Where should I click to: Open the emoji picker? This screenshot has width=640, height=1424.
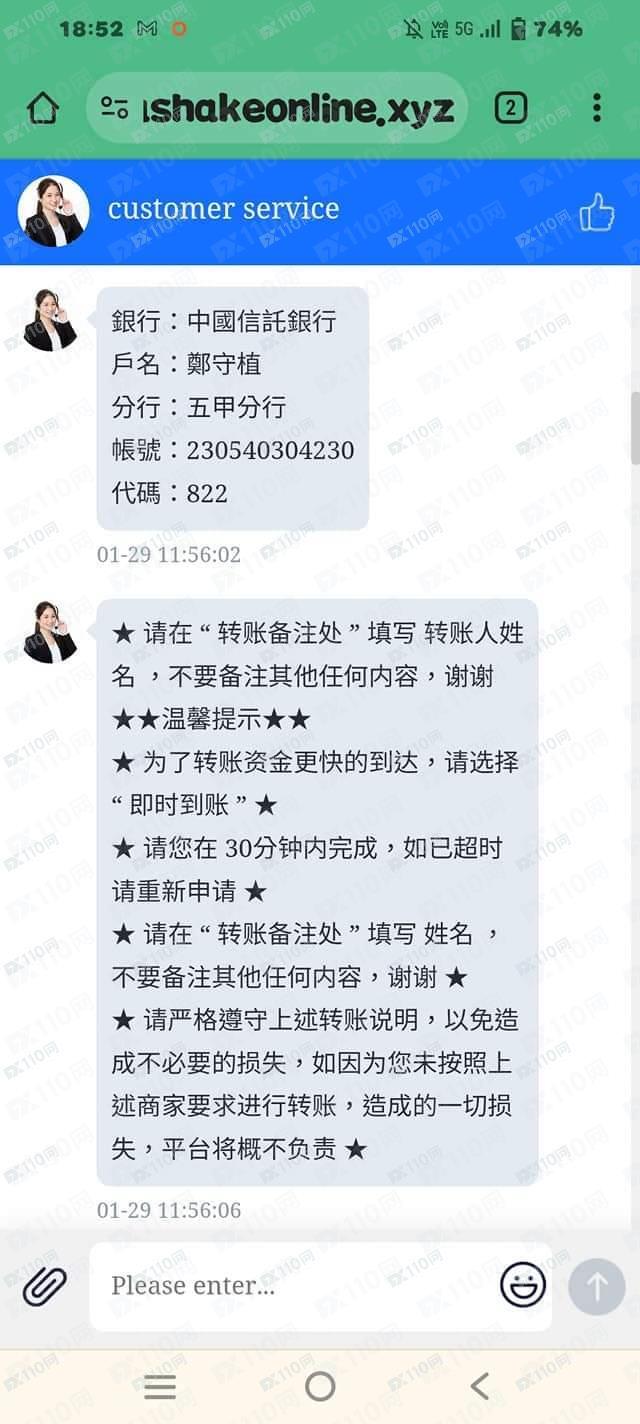tap(523, 1285)
